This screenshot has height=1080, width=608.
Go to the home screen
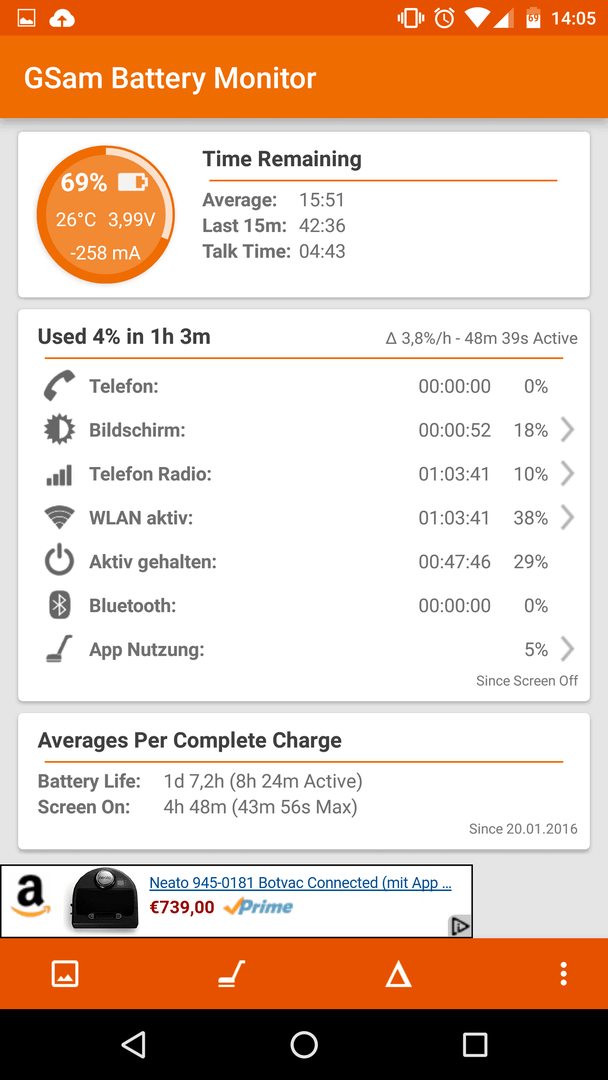(304, 1044)
